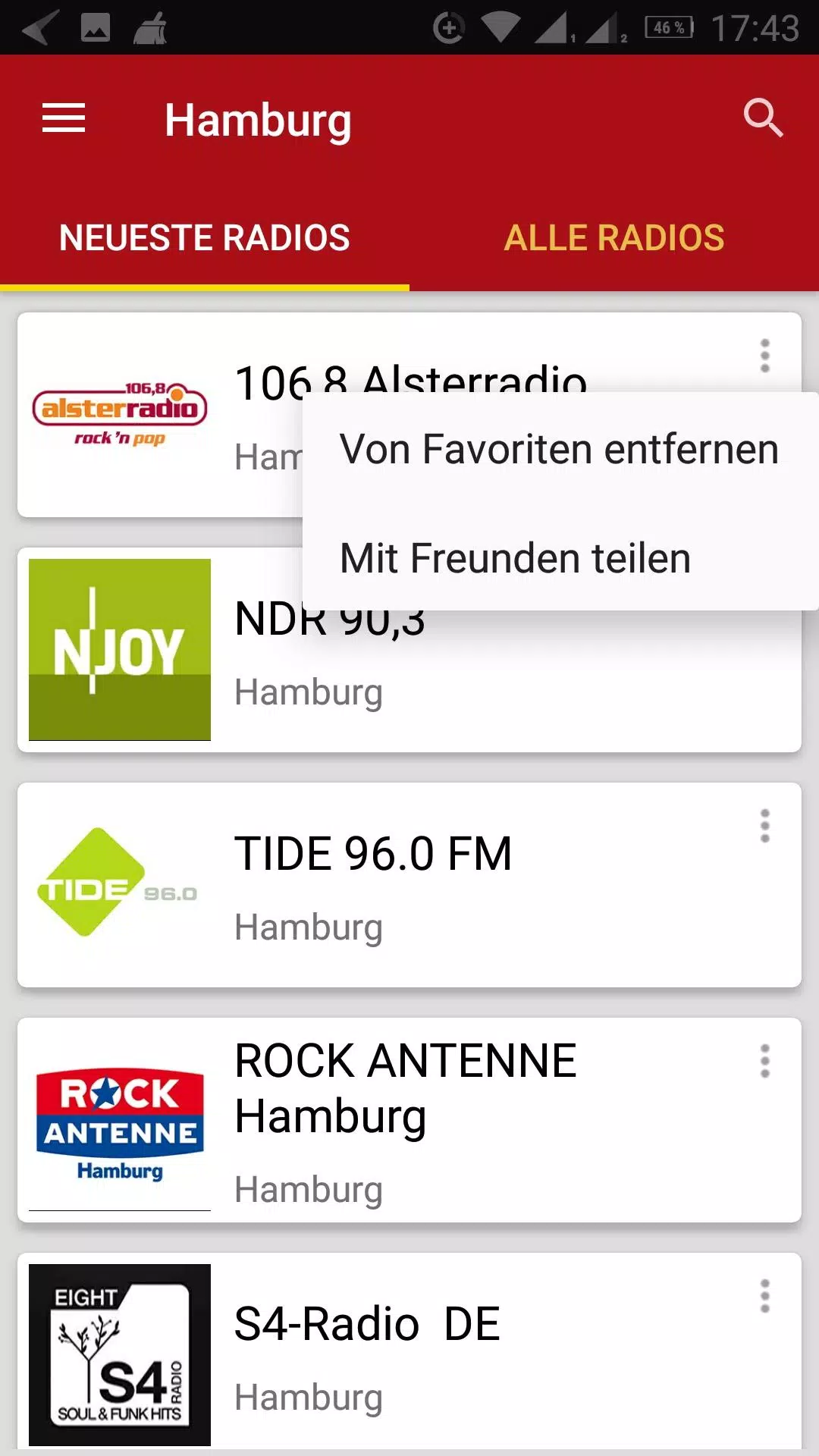The image size is (819, 1456).
Task: Open the TIDE 96.0 FM station
Action: 409,885
